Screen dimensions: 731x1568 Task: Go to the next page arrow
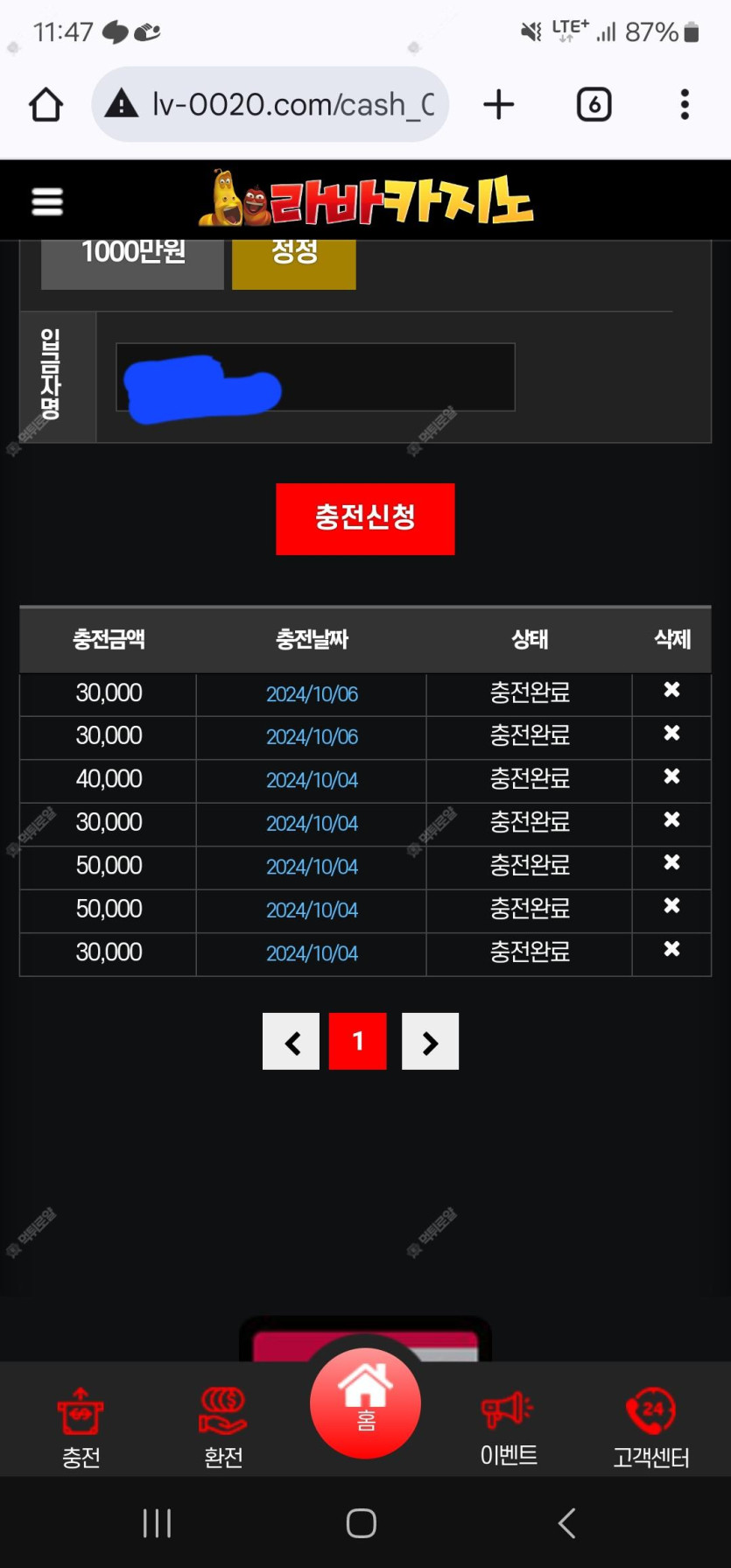coord(430,1042)
